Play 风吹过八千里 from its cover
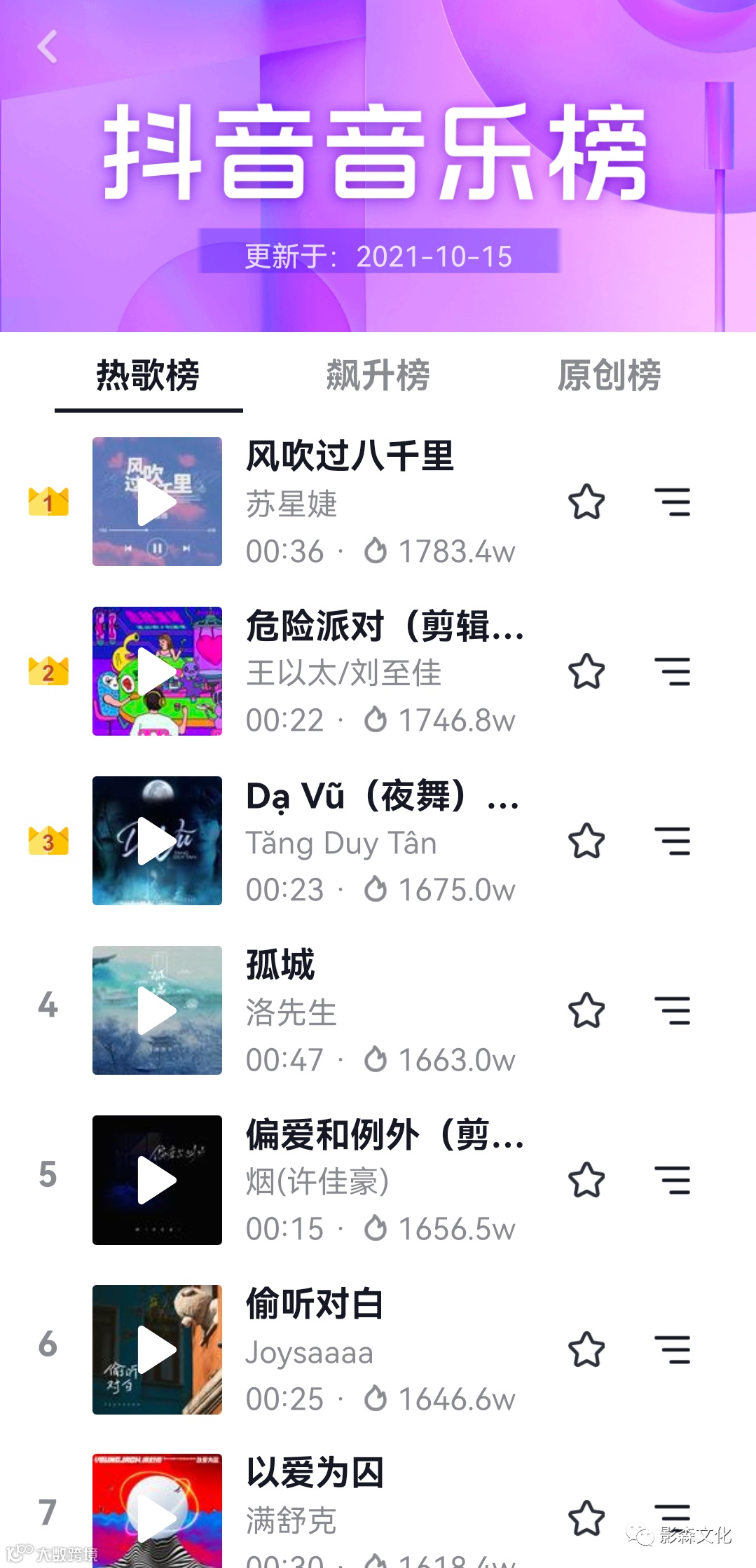Image resolution: width=756 pixels, height=1568 pixels. pos(157,502)
